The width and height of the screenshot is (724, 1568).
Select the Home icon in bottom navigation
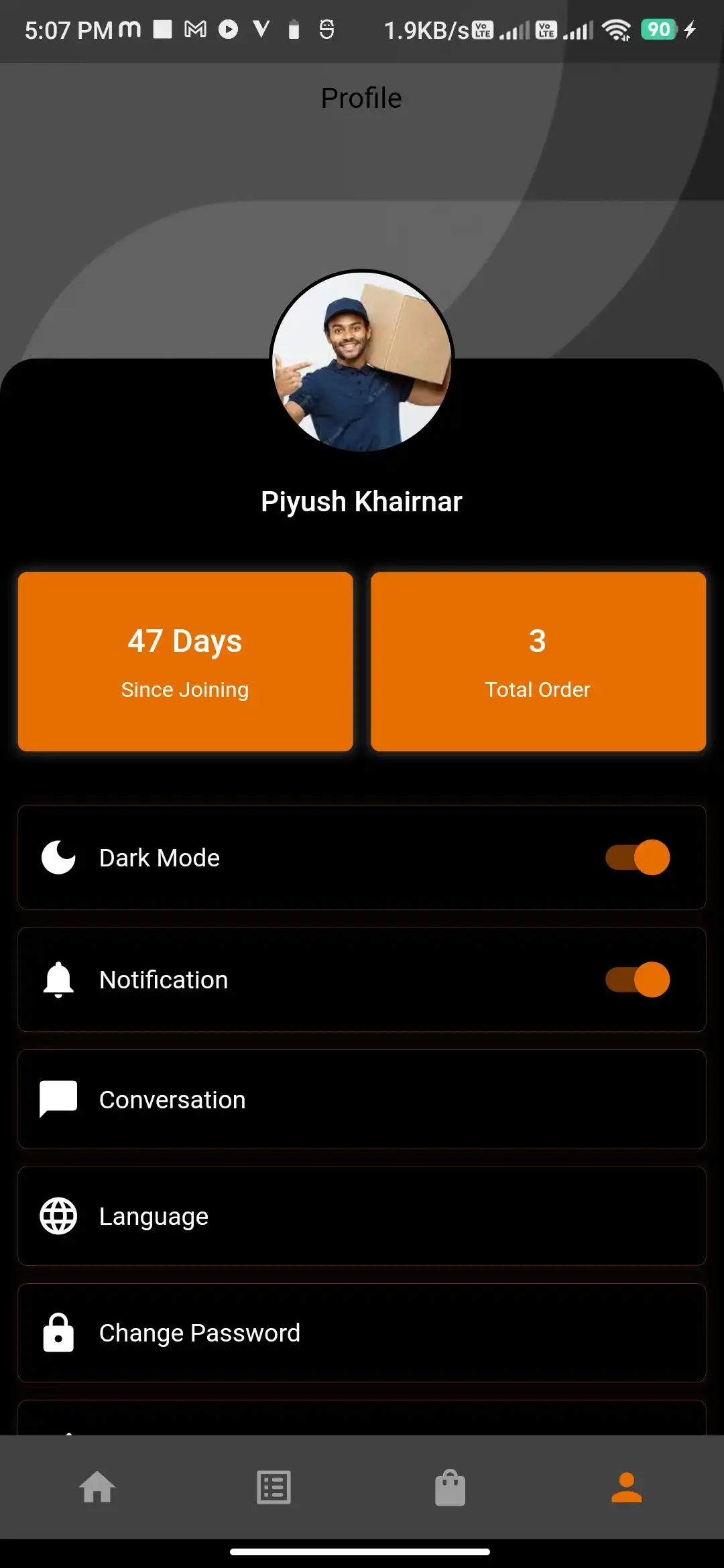(98, 1488)
